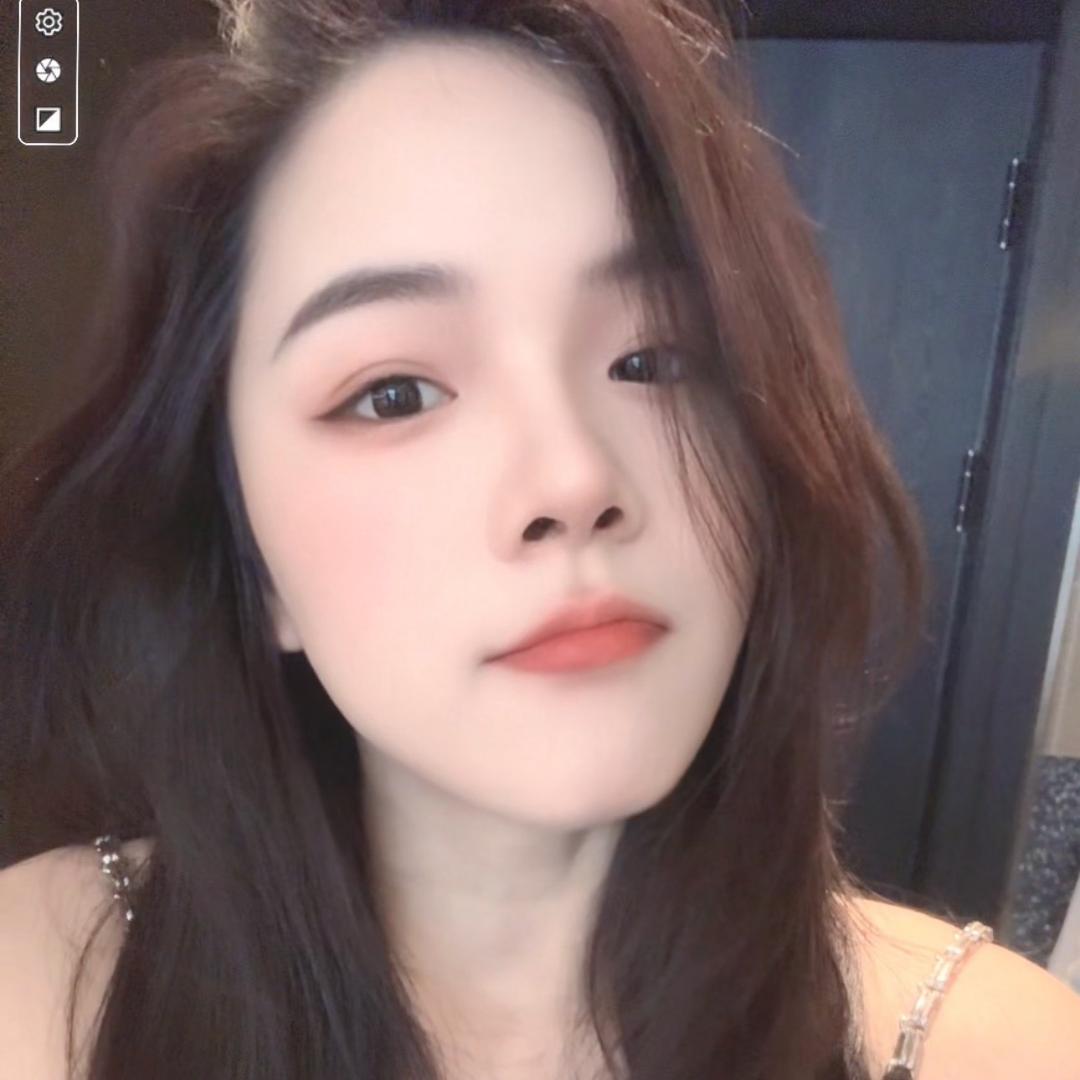
Task: Tap the camera shutter aperture icon
Action: point(48,70)
